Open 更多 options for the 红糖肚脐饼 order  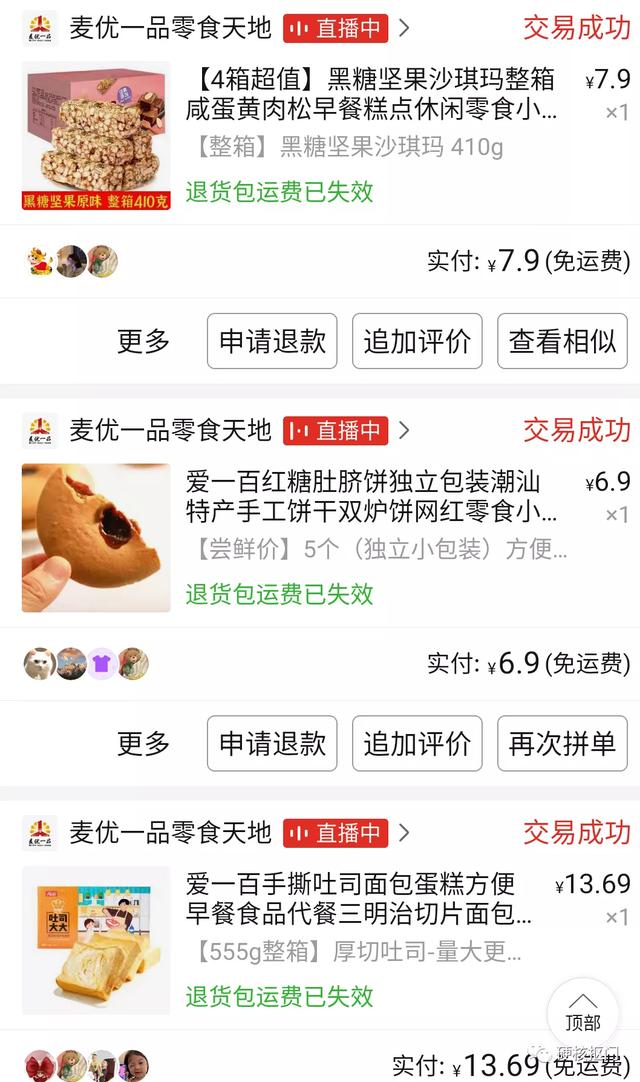[x=144, y=743]
